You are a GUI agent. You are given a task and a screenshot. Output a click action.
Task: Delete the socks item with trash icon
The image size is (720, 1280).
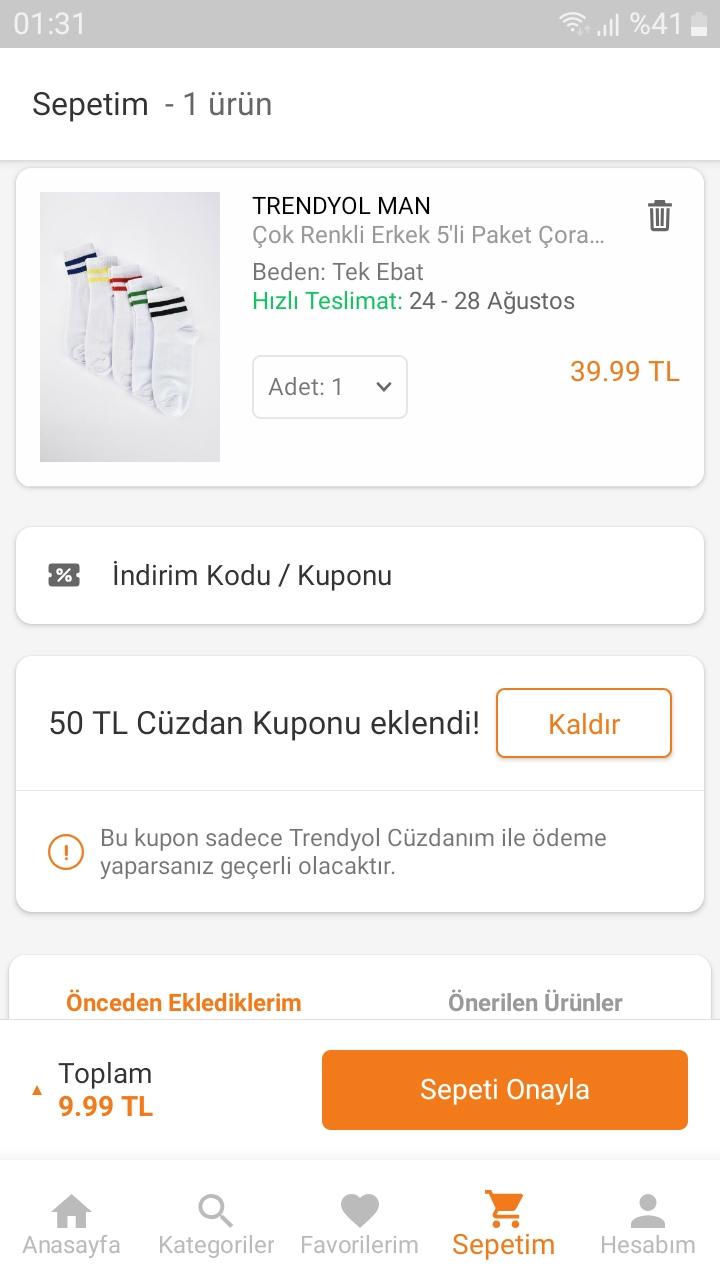(x=659, y=216)
